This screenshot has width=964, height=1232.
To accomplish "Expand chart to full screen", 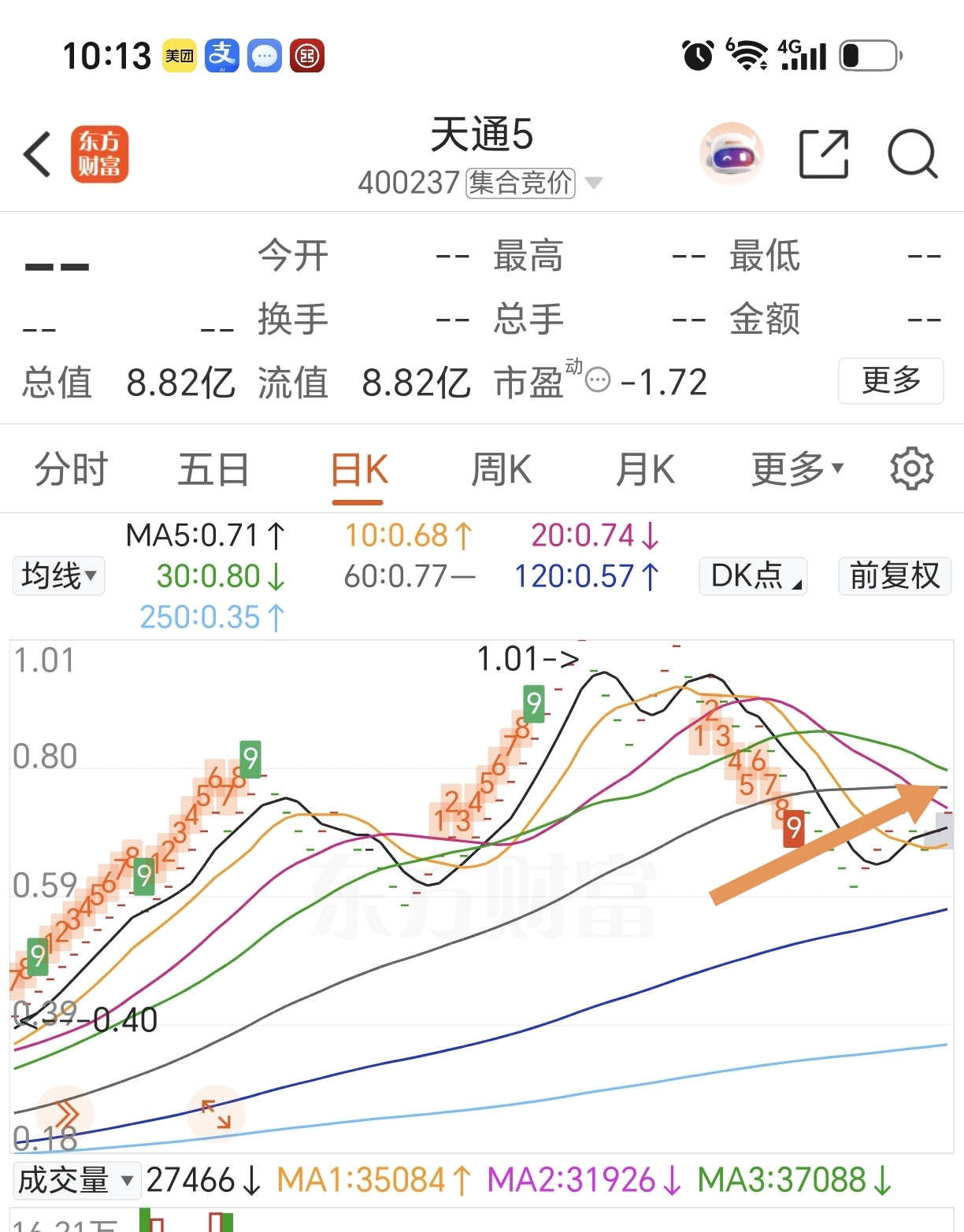I will pyautogui.click(x=217, y=1115).
